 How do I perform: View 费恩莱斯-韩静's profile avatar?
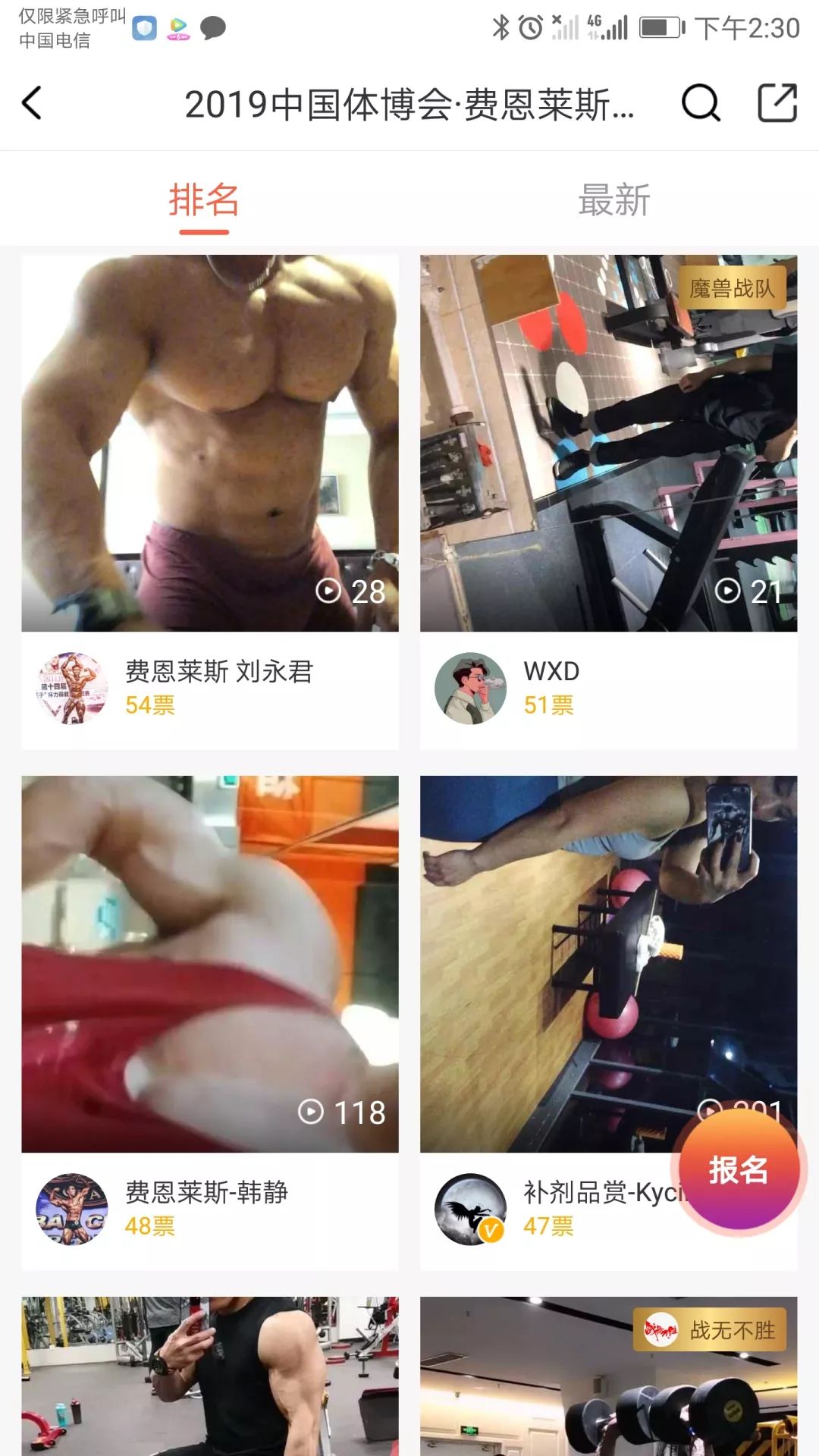coord(72,1210)
